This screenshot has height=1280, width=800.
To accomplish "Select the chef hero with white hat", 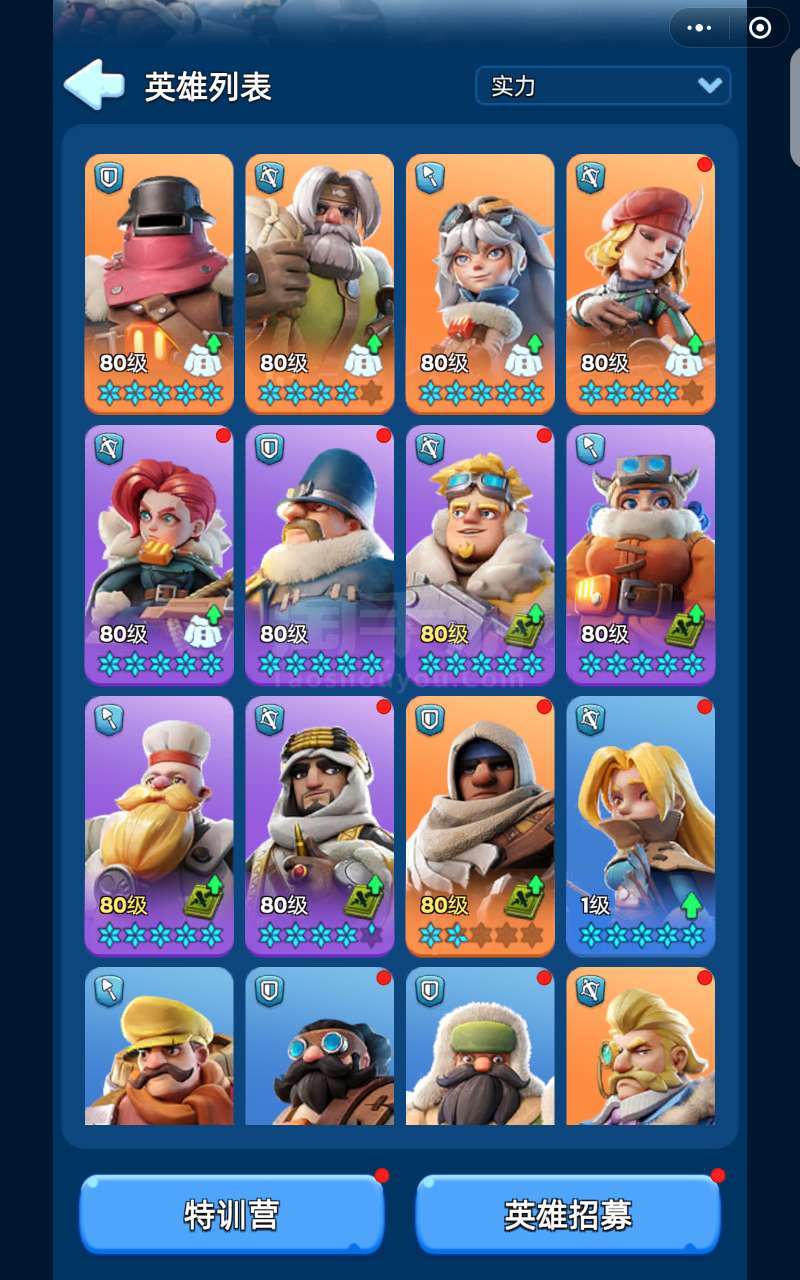I will point(159,826).
